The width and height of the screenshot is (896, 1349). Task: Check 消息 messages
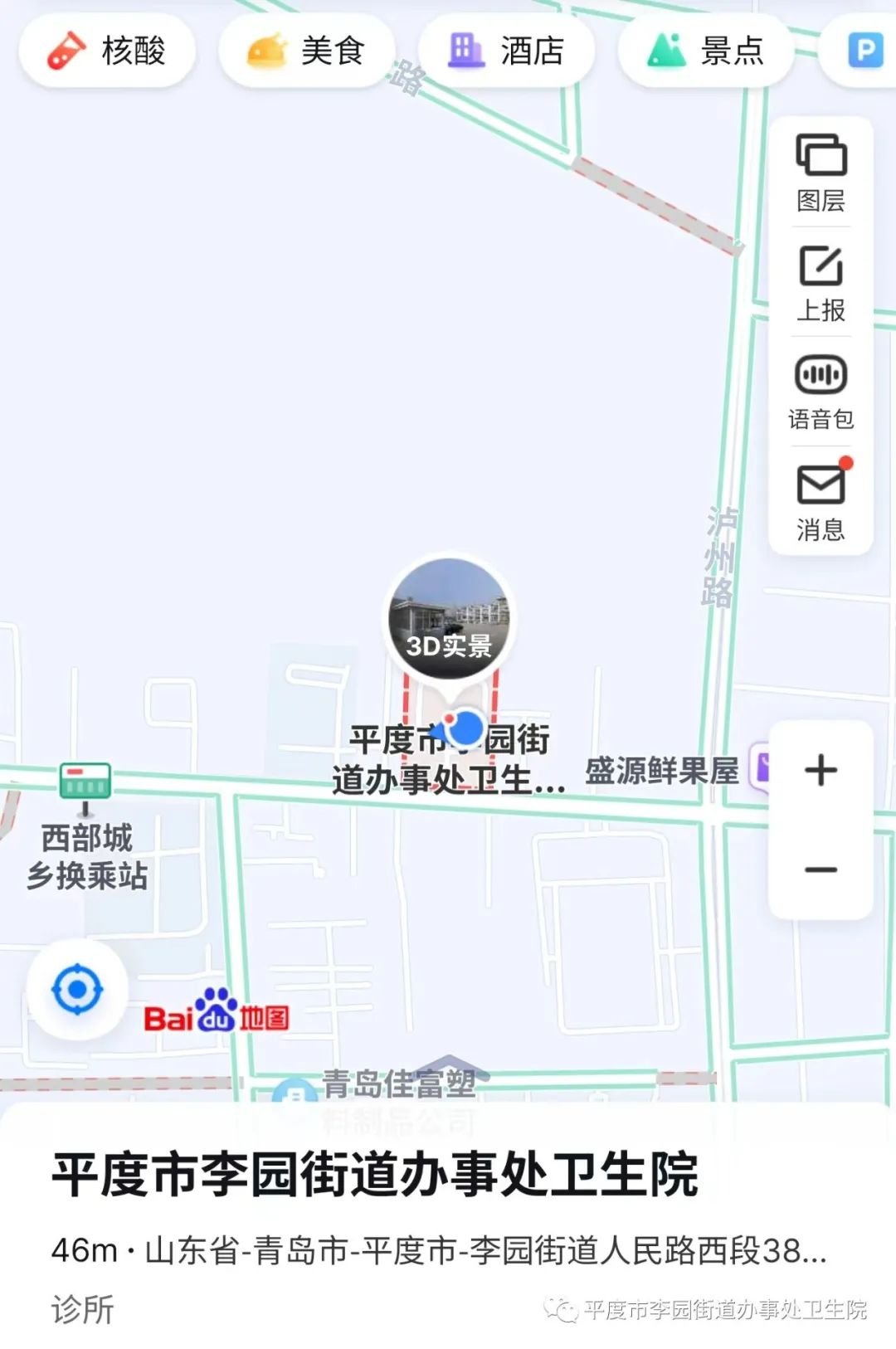coord(821,502)
